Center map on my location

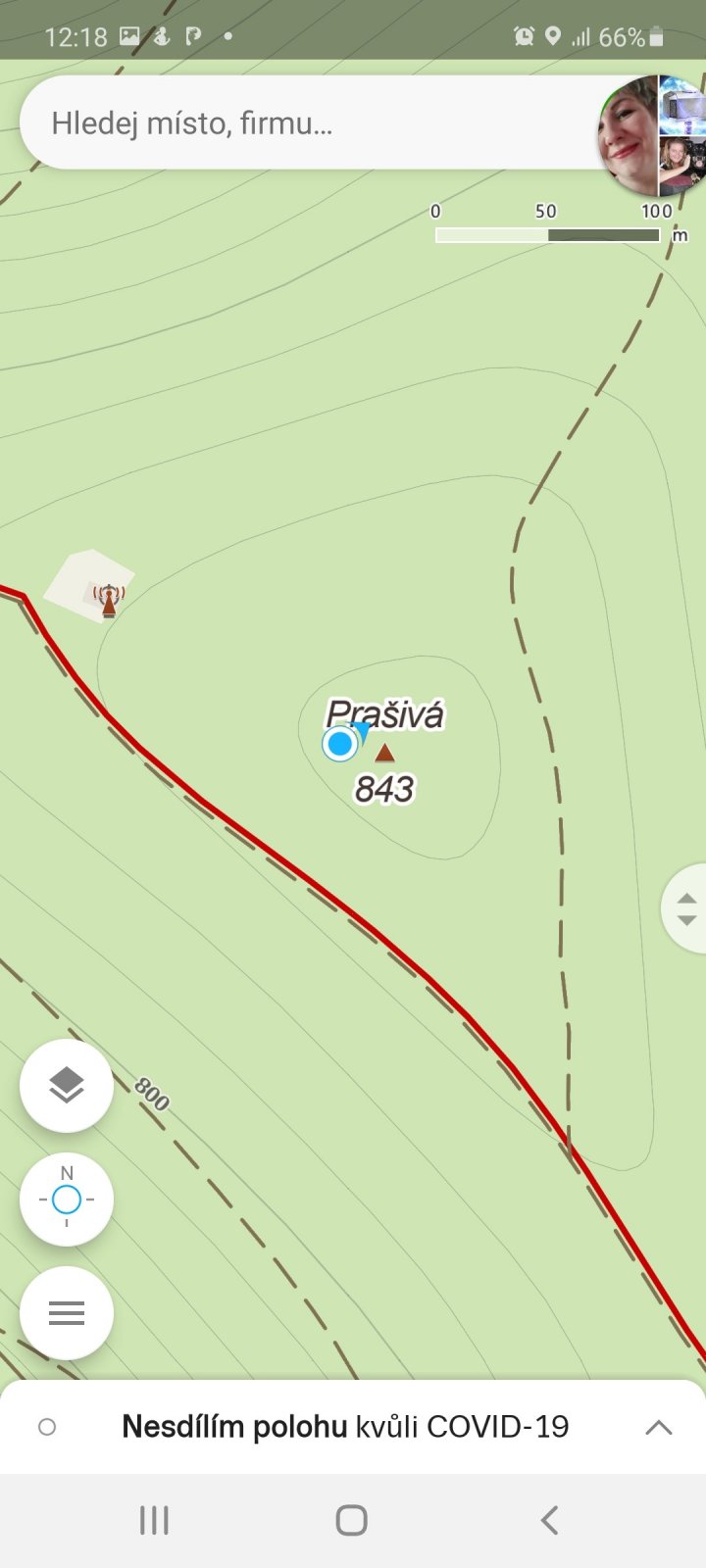coord(67,1200)
